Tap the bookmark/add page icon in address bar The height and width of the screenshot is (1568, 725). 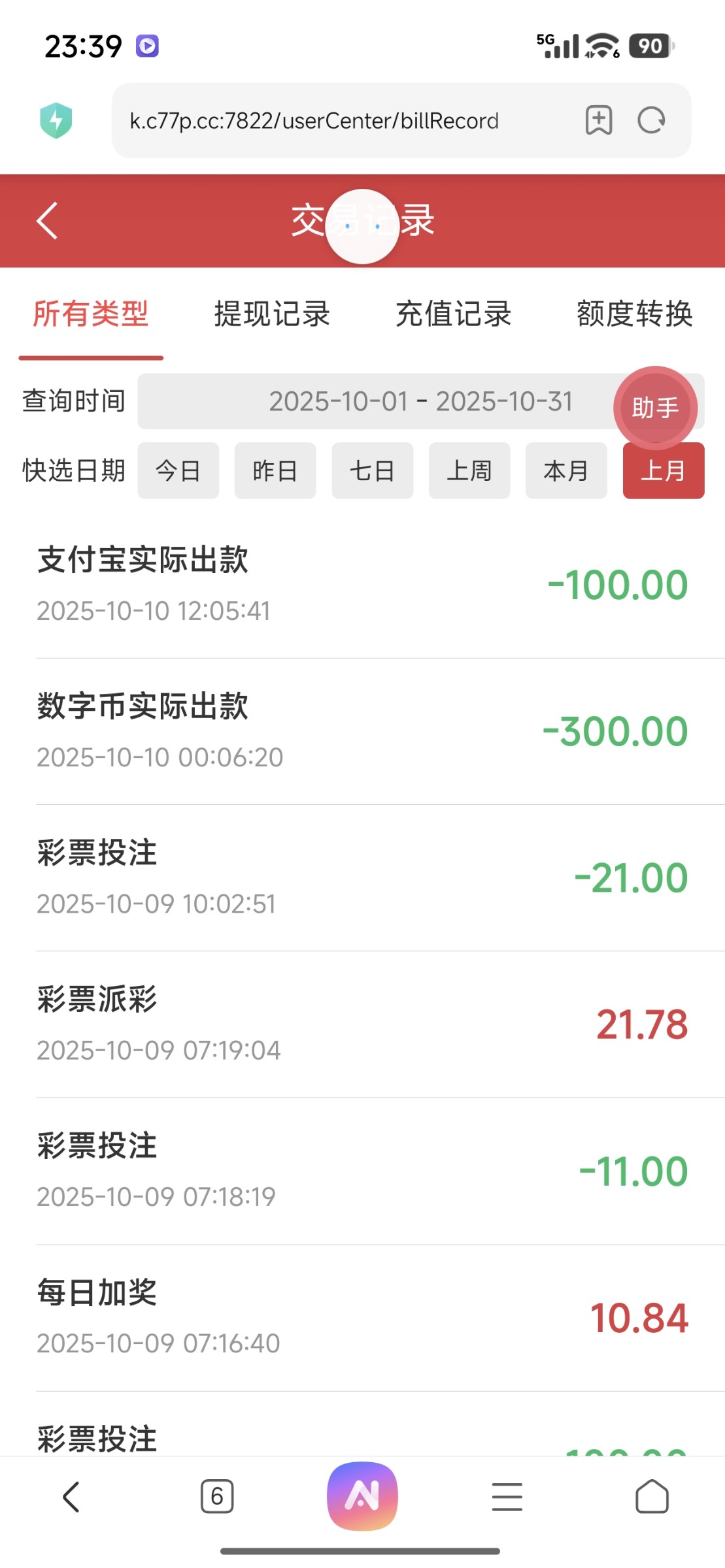(x=598, y=120)
